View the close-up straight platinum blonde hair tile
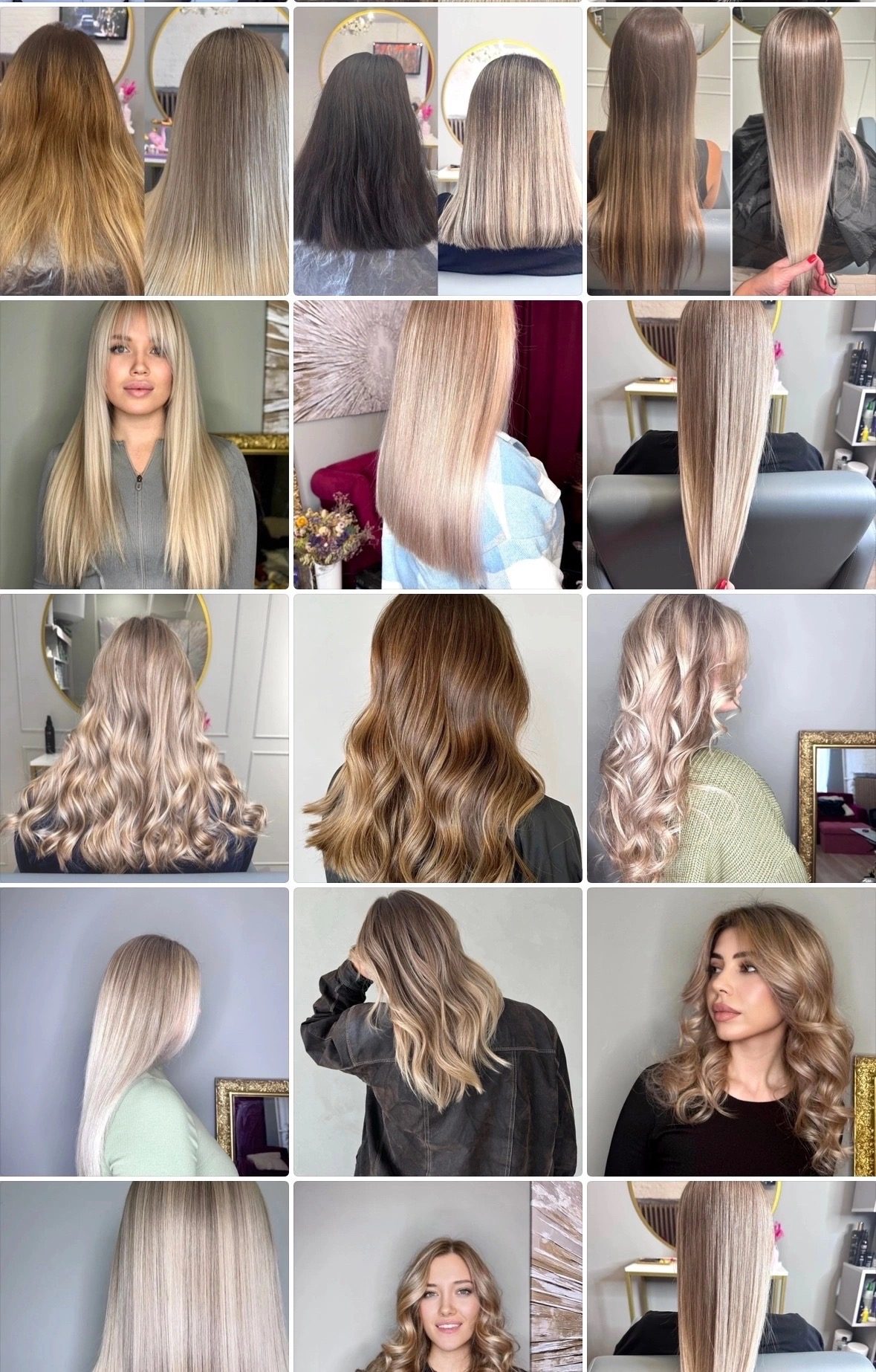The image size is (876, 1372). (144, 1276)
